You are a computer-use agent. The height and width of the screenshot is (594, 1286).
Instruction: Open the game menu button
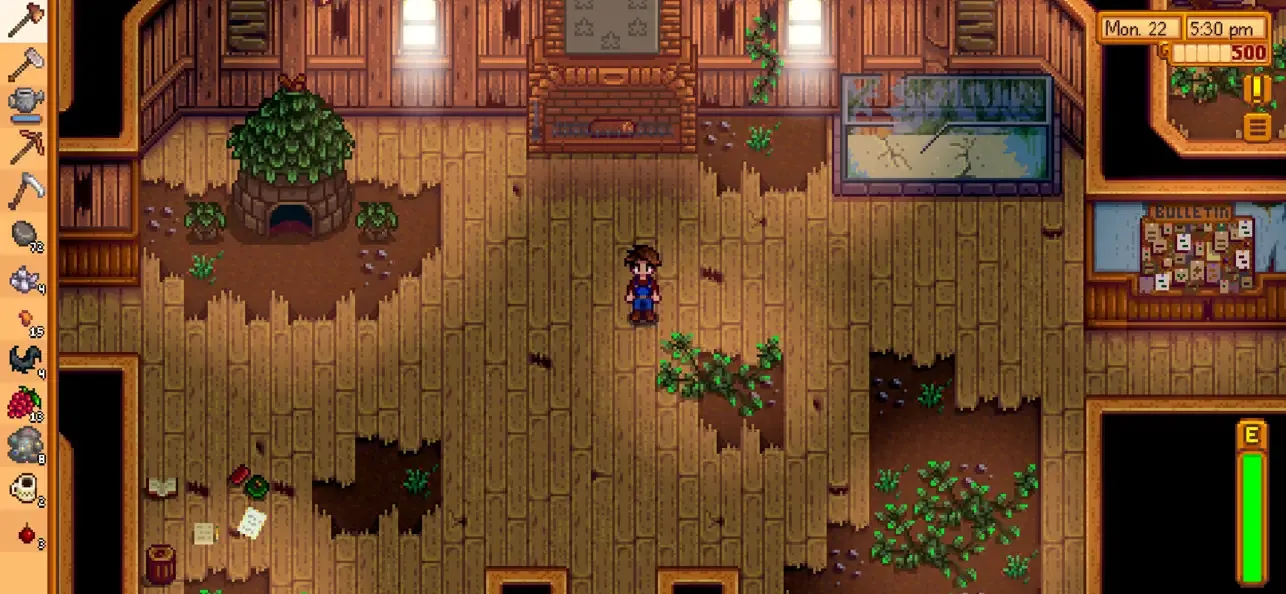pyautogui.click(x=1257, y=126)
